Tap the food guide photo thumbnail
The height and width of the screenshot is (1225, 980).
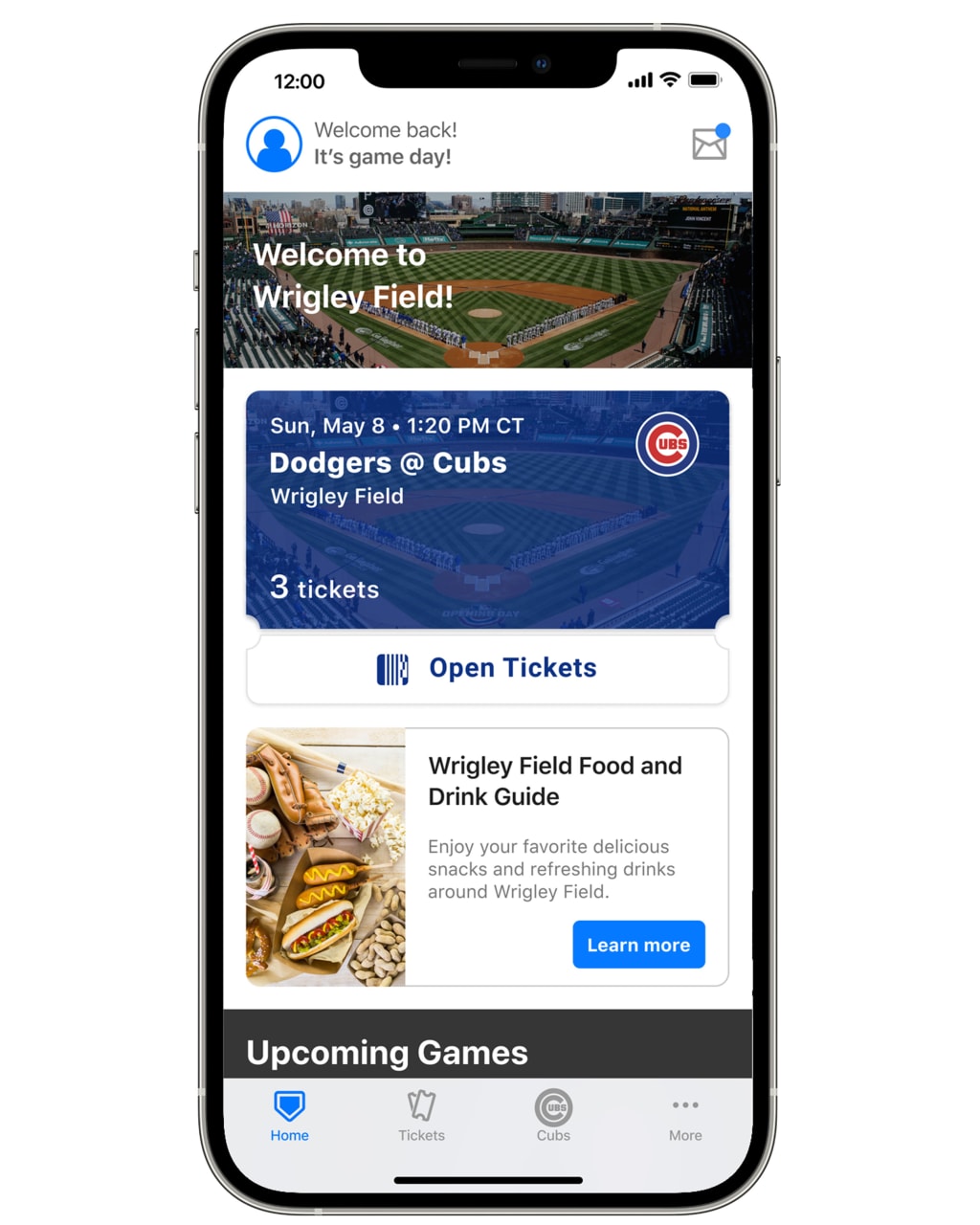(324, 856)
